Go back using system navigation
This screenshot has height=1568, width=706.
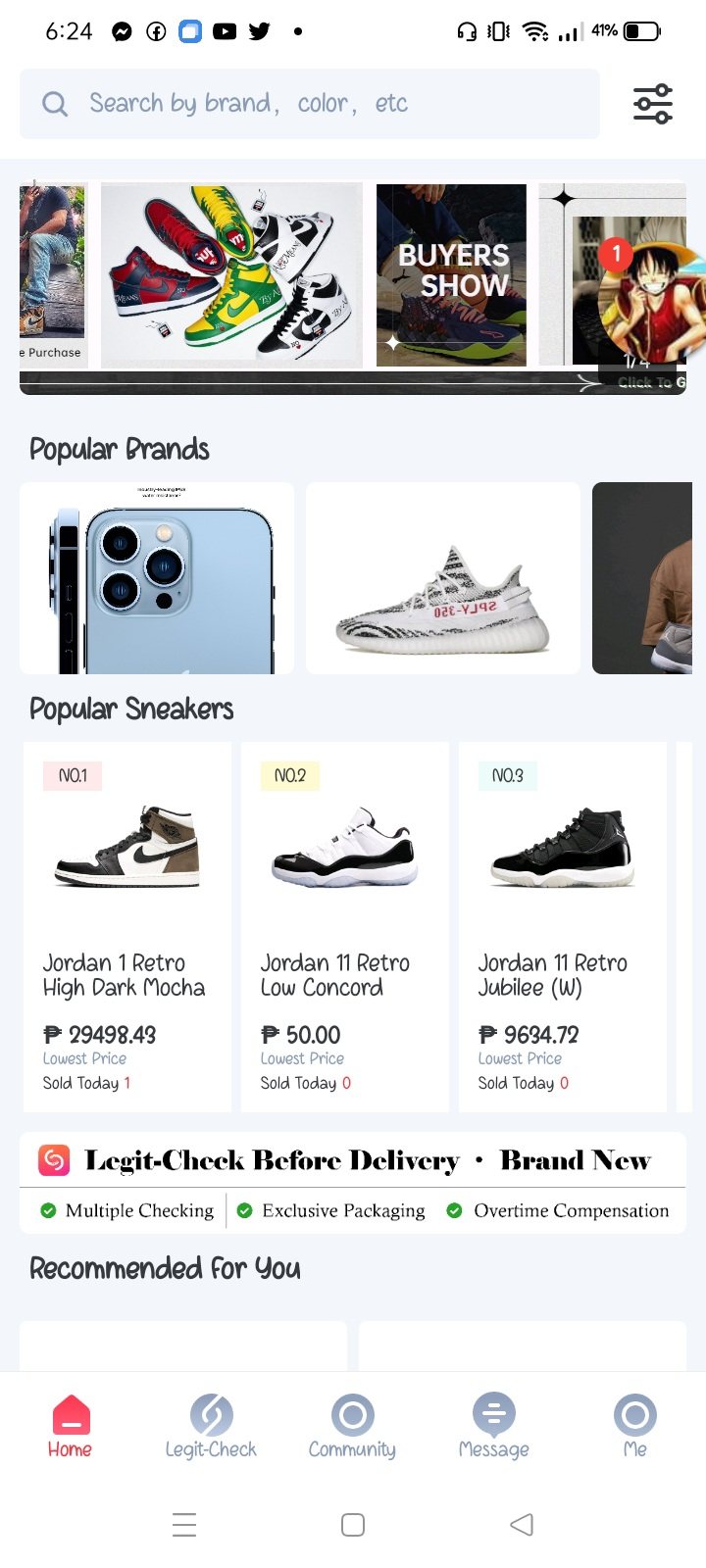click(522, 1524)
